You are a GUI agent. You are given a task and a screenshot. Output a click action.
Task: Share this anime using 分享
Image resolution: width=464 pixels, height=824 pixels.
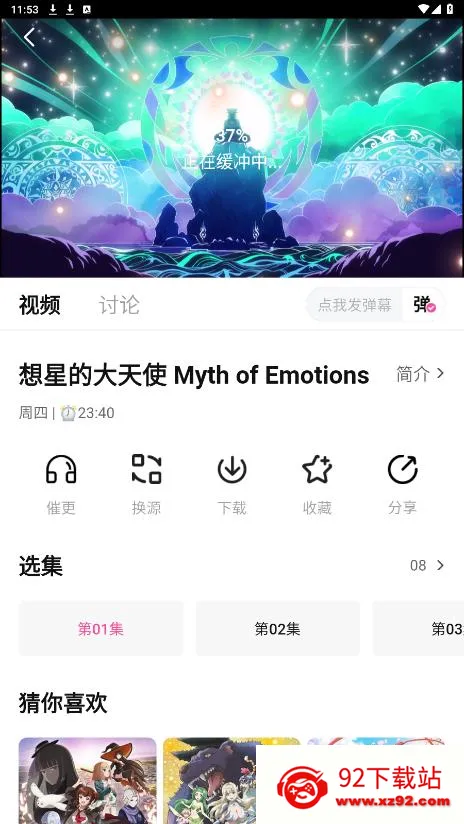point(402,484)
